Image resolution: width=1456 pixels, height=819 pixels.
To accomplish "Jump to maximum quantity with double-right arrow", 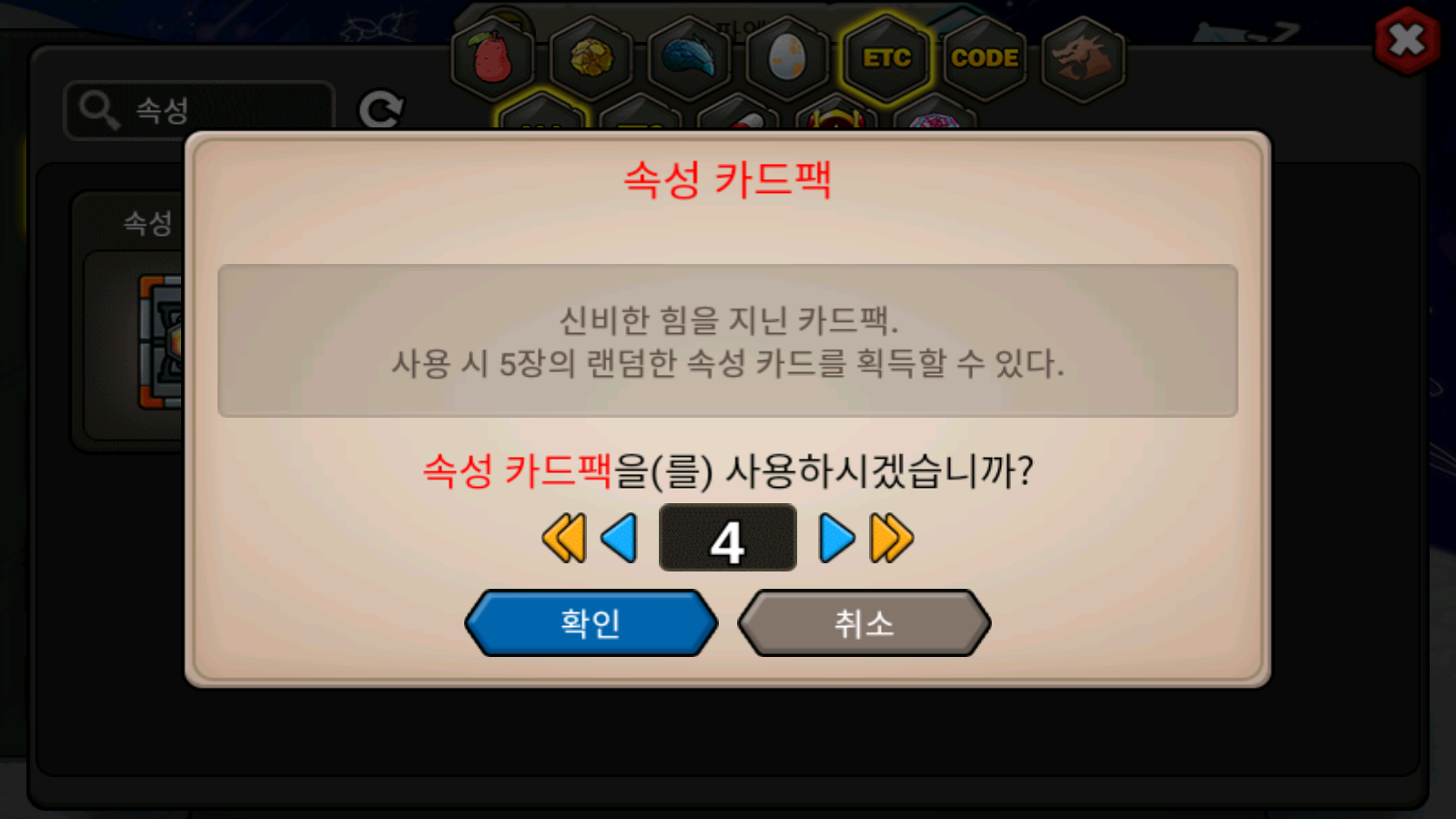I will 891,538.
